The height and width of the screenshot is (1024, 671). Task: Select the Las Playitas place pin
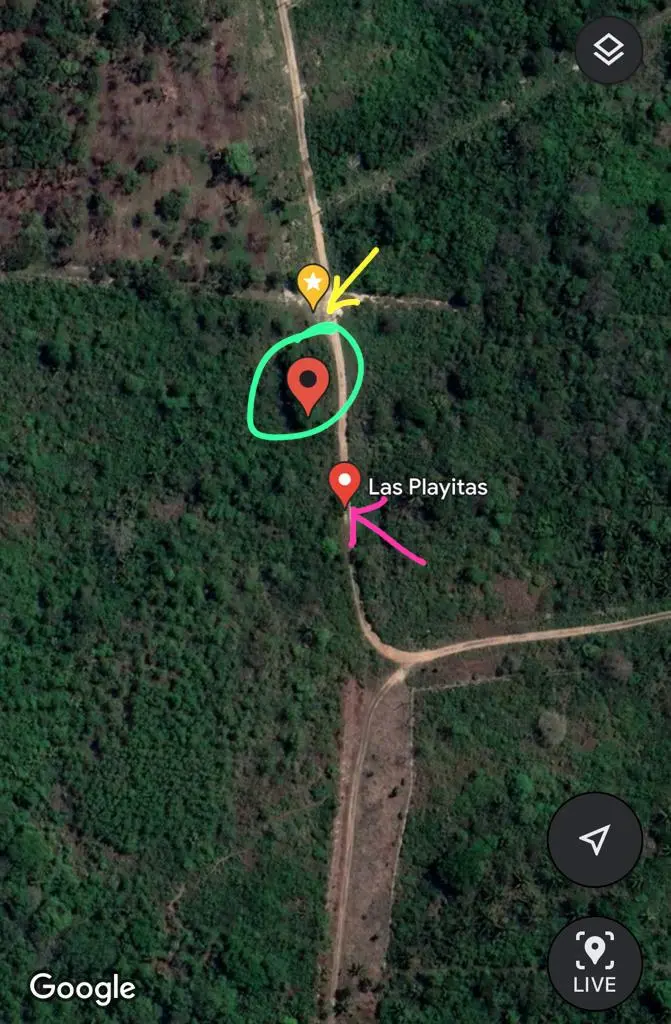(345, 482)
